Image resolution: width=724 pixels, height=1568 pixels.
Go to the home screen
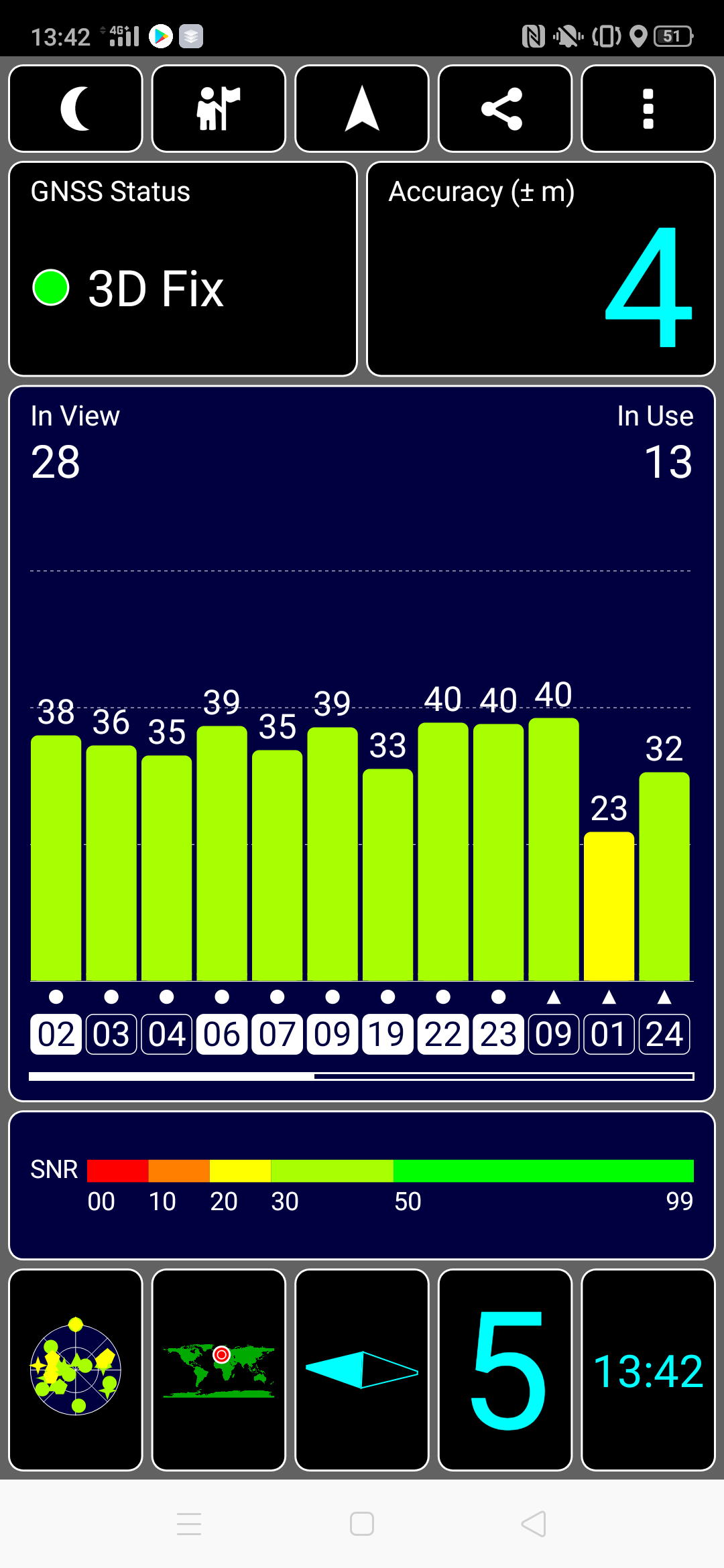[362, 1524]
